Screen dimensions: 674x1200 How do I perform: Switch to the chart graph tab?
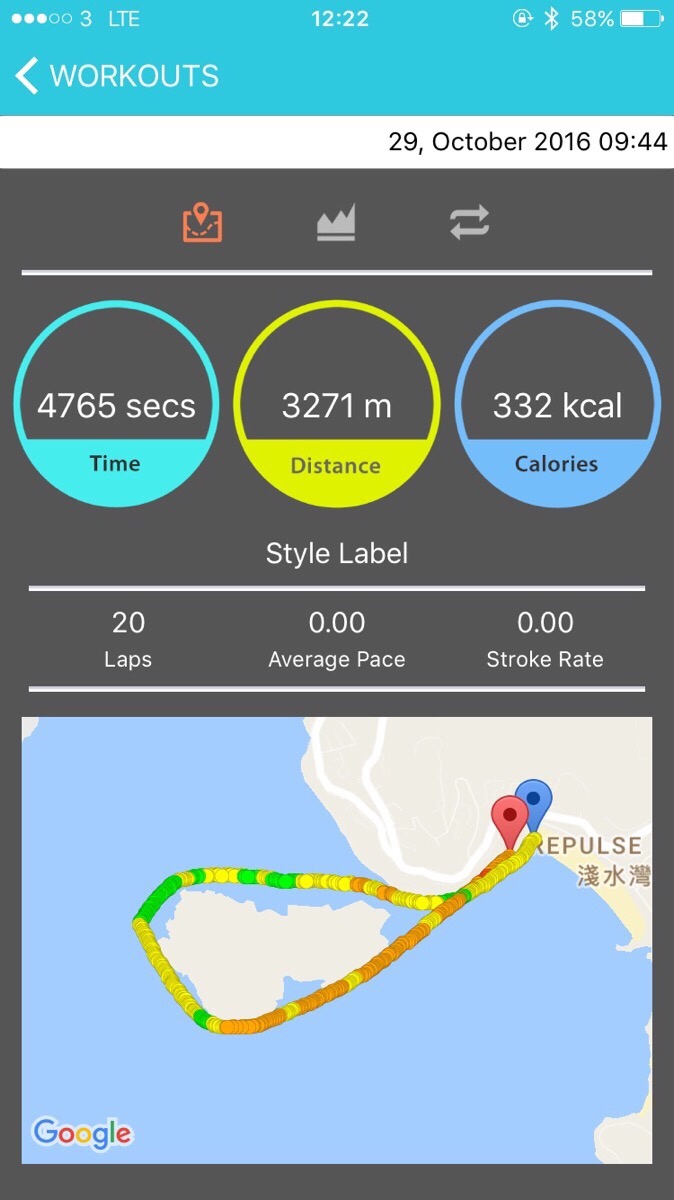[x=336, y=222]
